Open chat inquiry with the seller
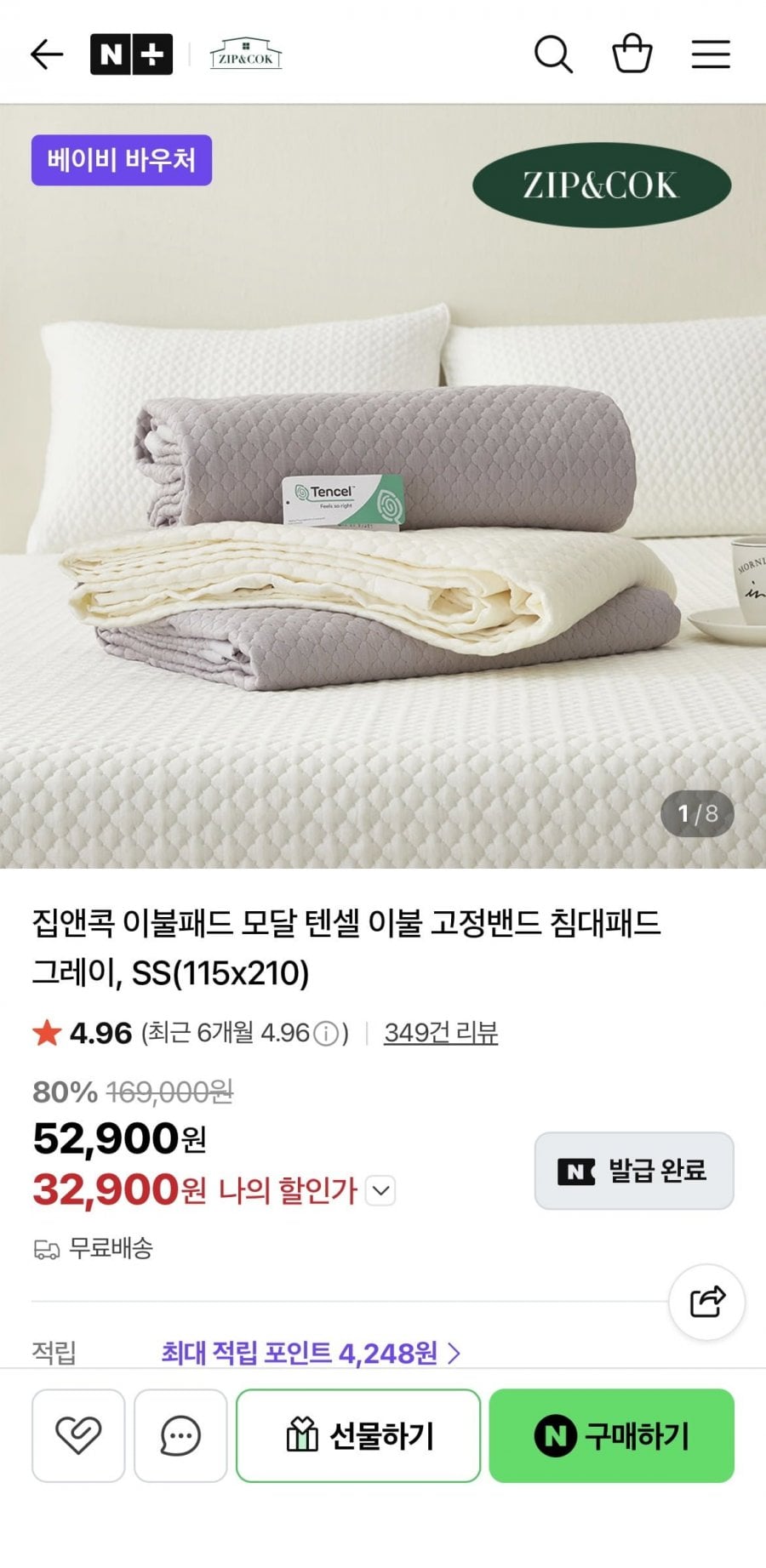The height and width of the screenshot is (1568, 766). tap(180, 1436)
